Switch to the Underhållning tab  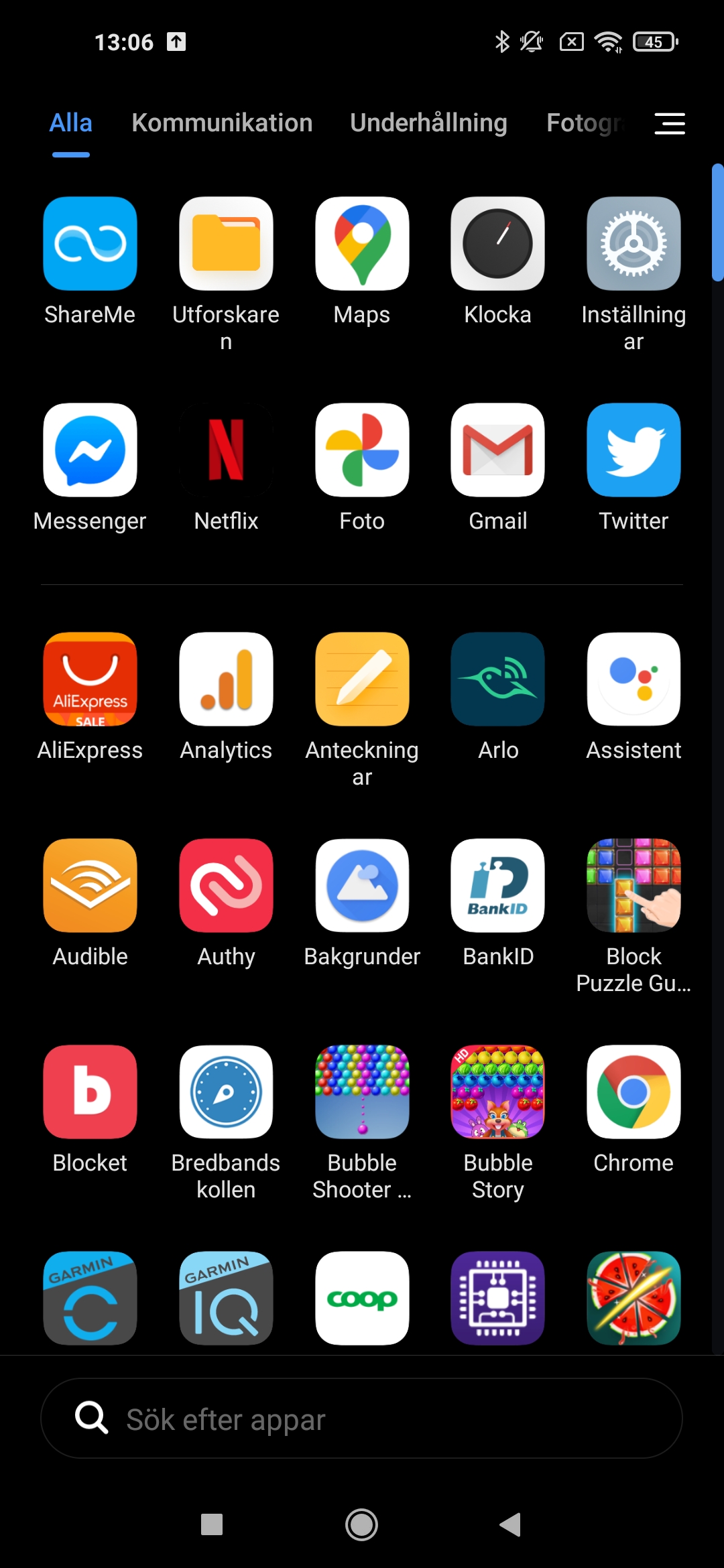point(428,123)
